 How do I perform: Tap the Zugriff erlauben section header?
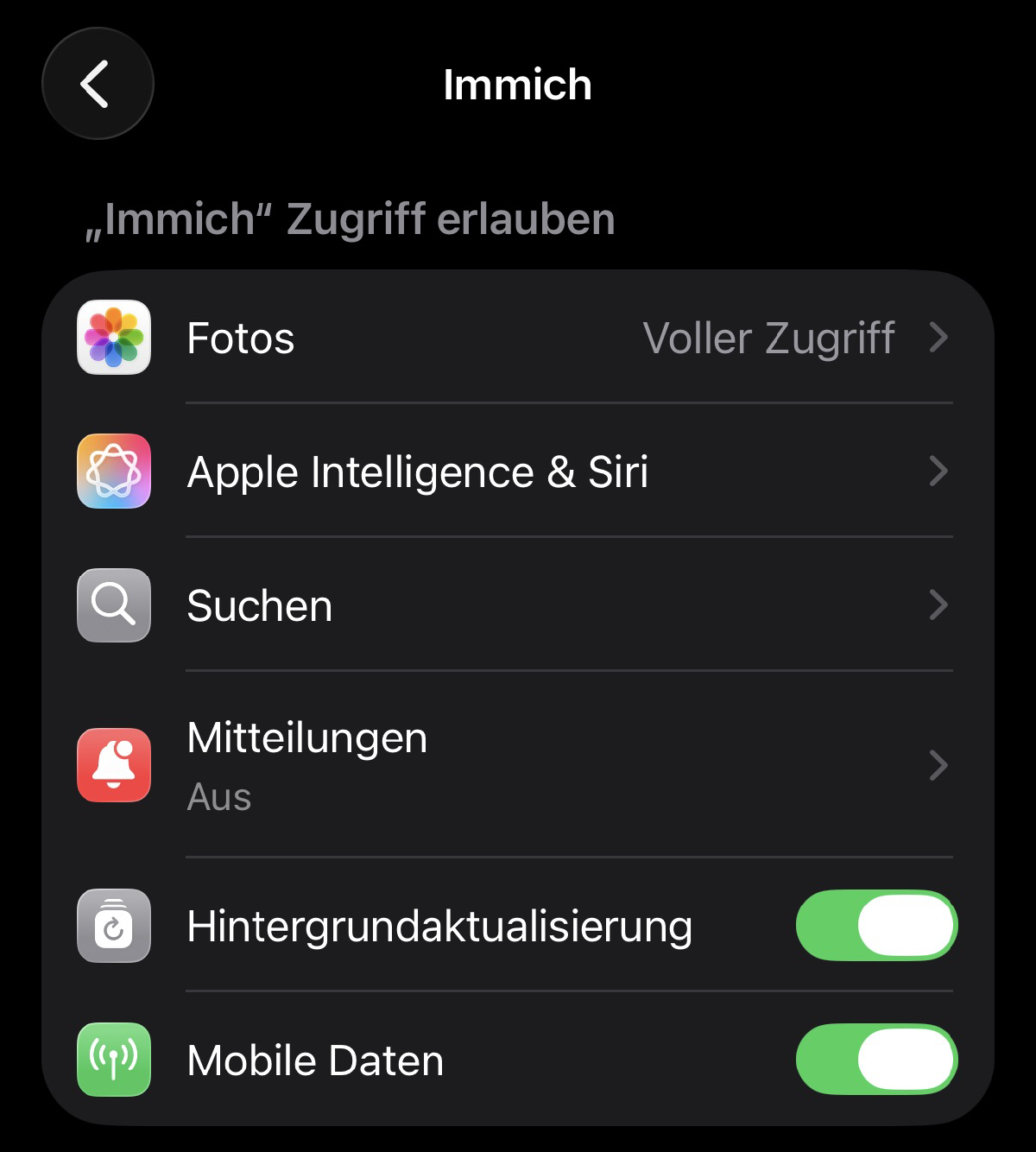click(351, 219)
